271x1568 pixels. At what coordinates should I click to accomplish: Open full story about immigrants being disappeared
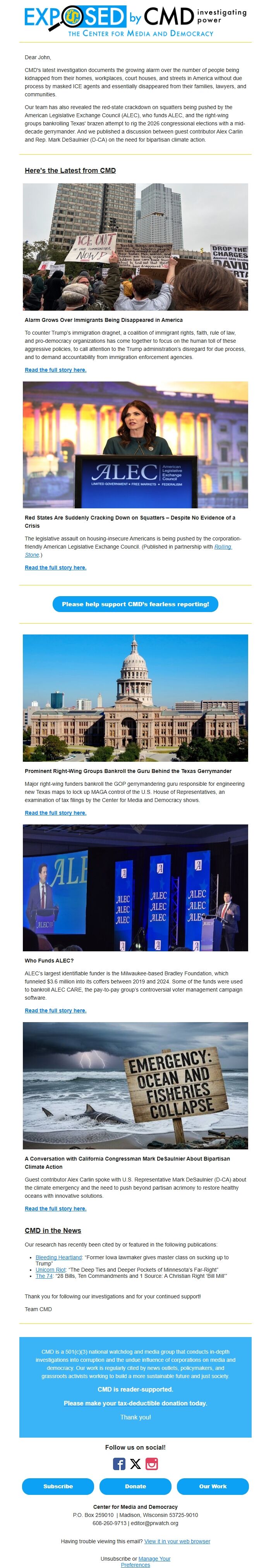[x=55, y=369]
